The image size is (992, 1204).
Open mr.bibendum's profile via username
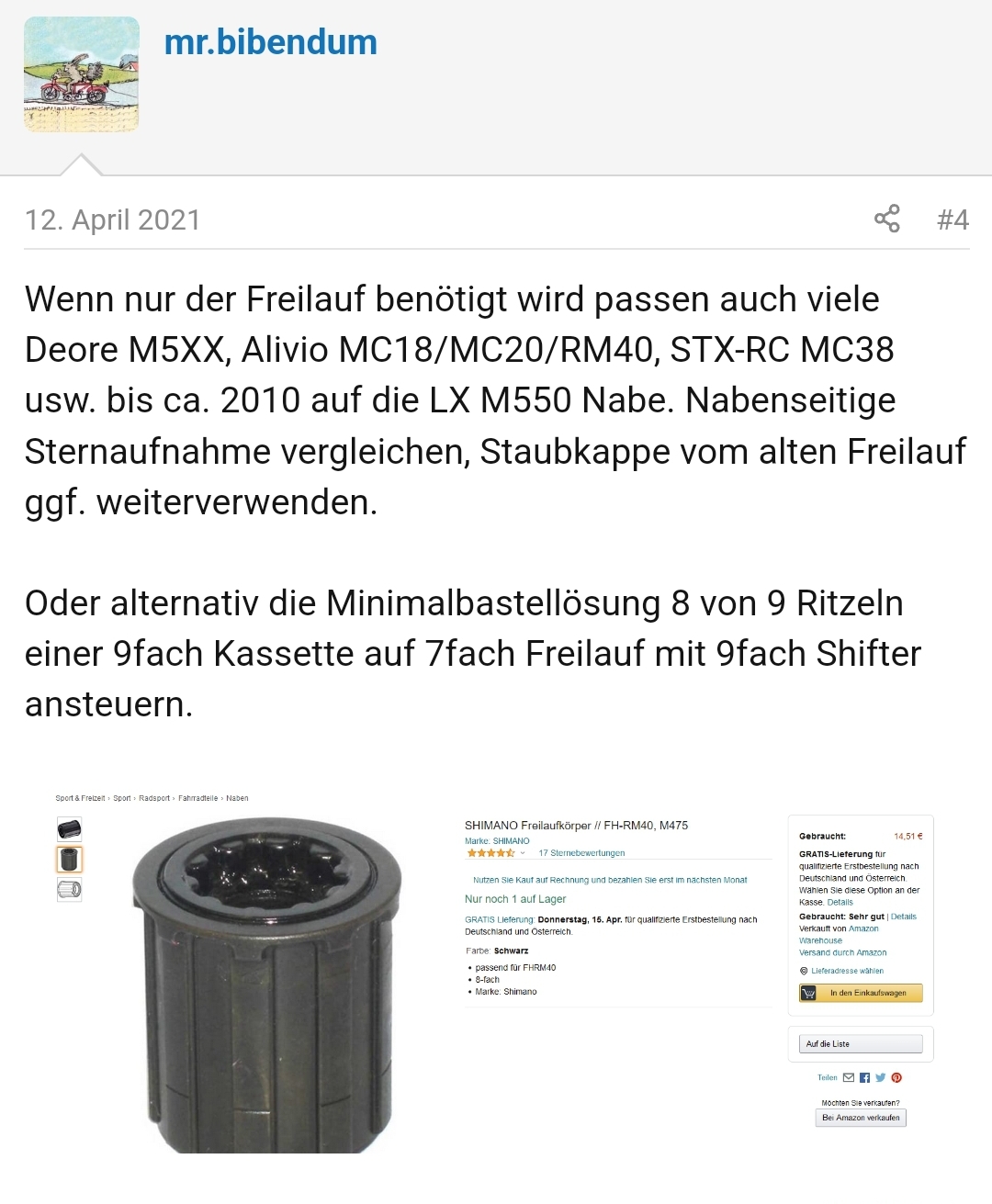[x=270, y=43]
